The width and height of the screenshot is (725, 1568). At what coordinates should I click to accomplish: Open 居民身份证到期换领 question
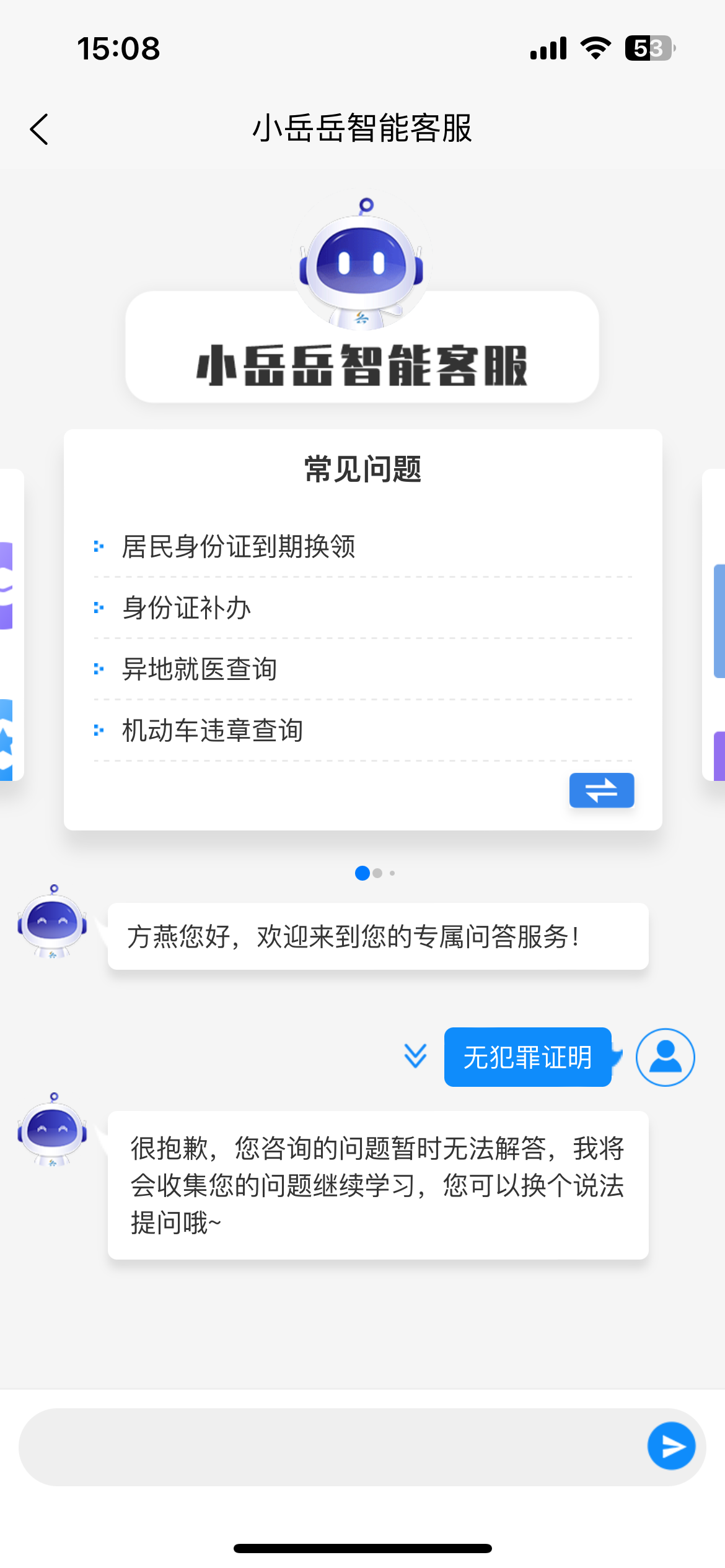(239, 547)
